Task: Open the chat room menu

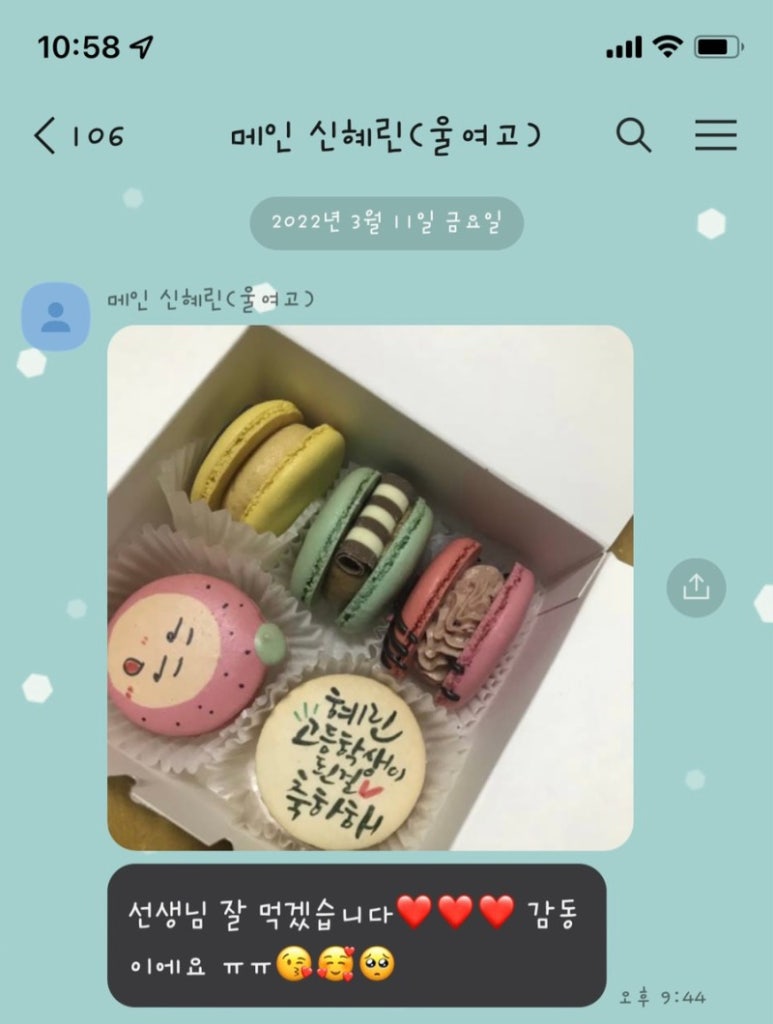Action: click(716, 135)
